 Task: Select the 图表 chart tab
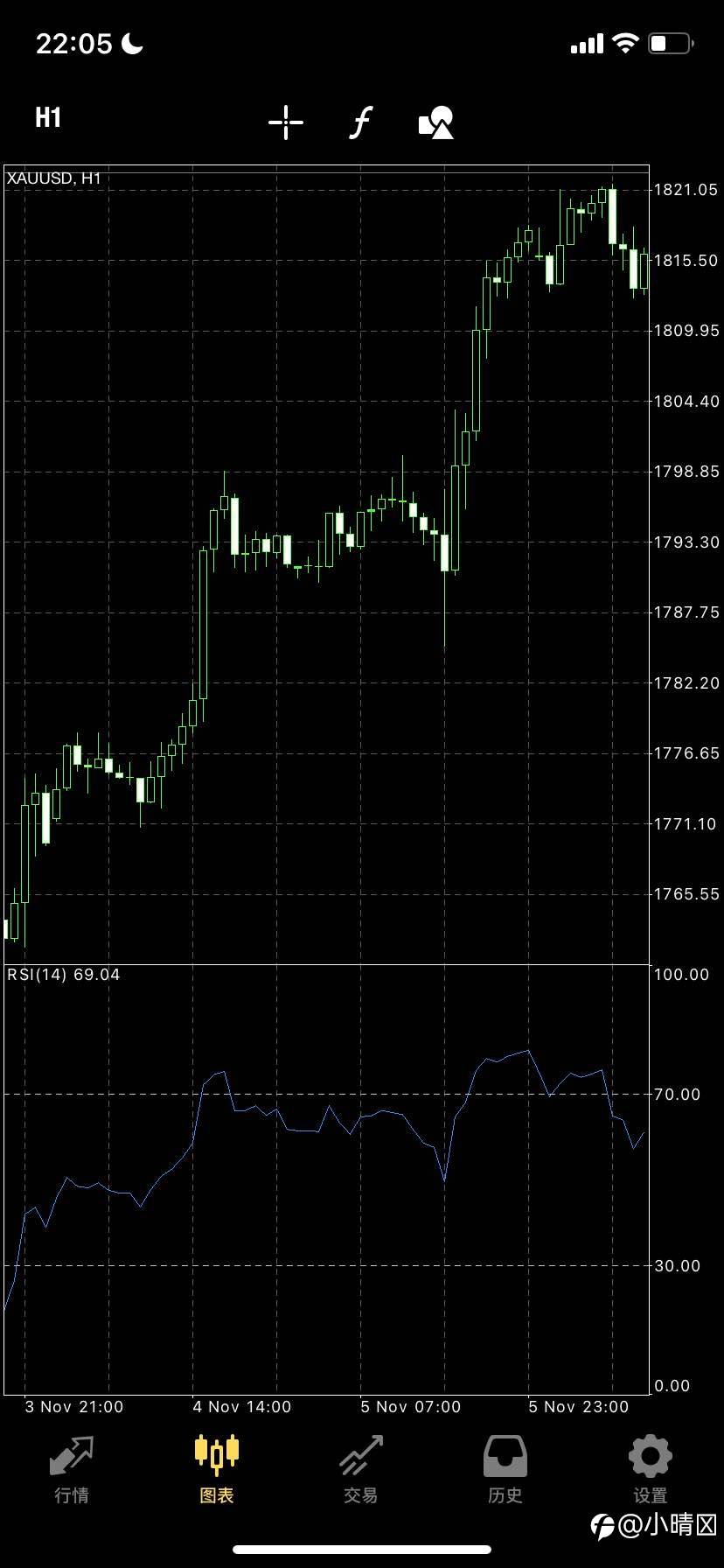217,1470
